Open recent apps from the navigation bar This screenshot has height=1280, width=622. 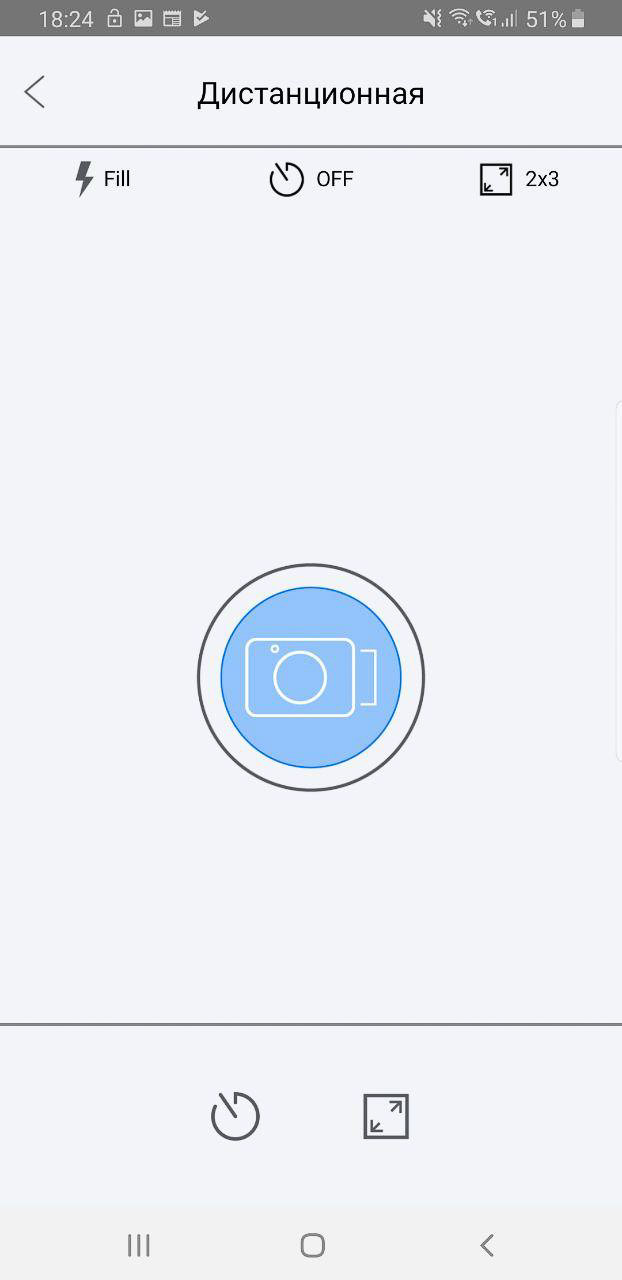138,1245
